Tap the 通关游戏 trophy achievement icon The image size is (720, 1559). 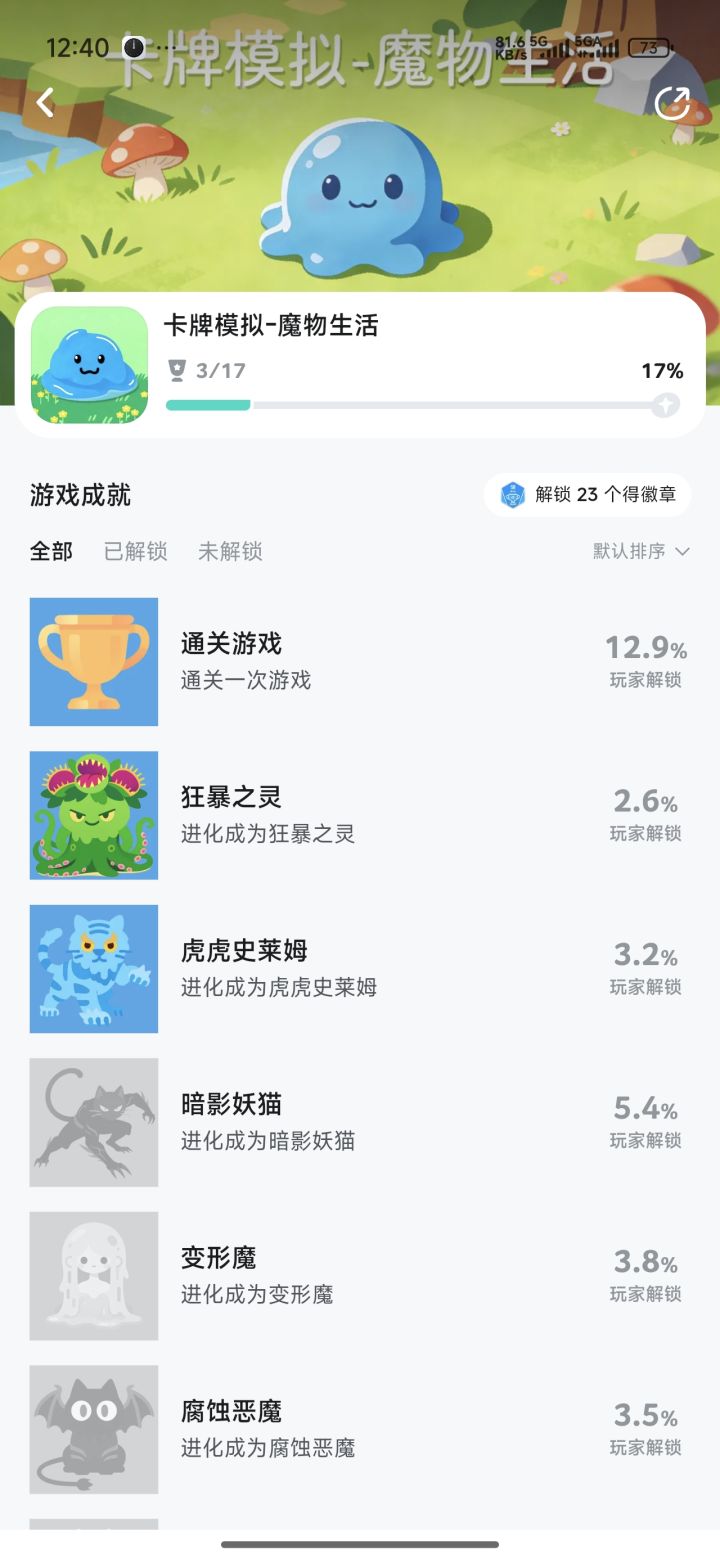pyautogui.click(x=93, y=661)
